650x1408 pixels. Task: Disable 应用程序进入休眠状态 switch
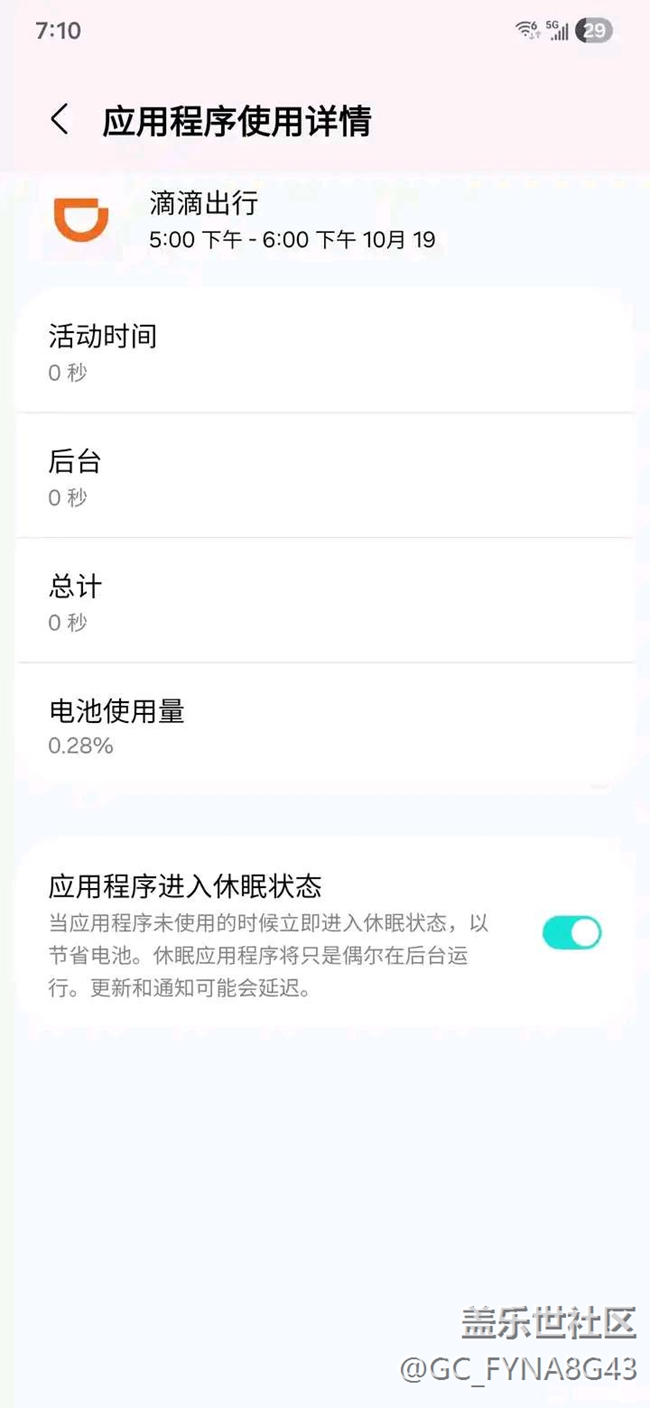tap(572, 932)
